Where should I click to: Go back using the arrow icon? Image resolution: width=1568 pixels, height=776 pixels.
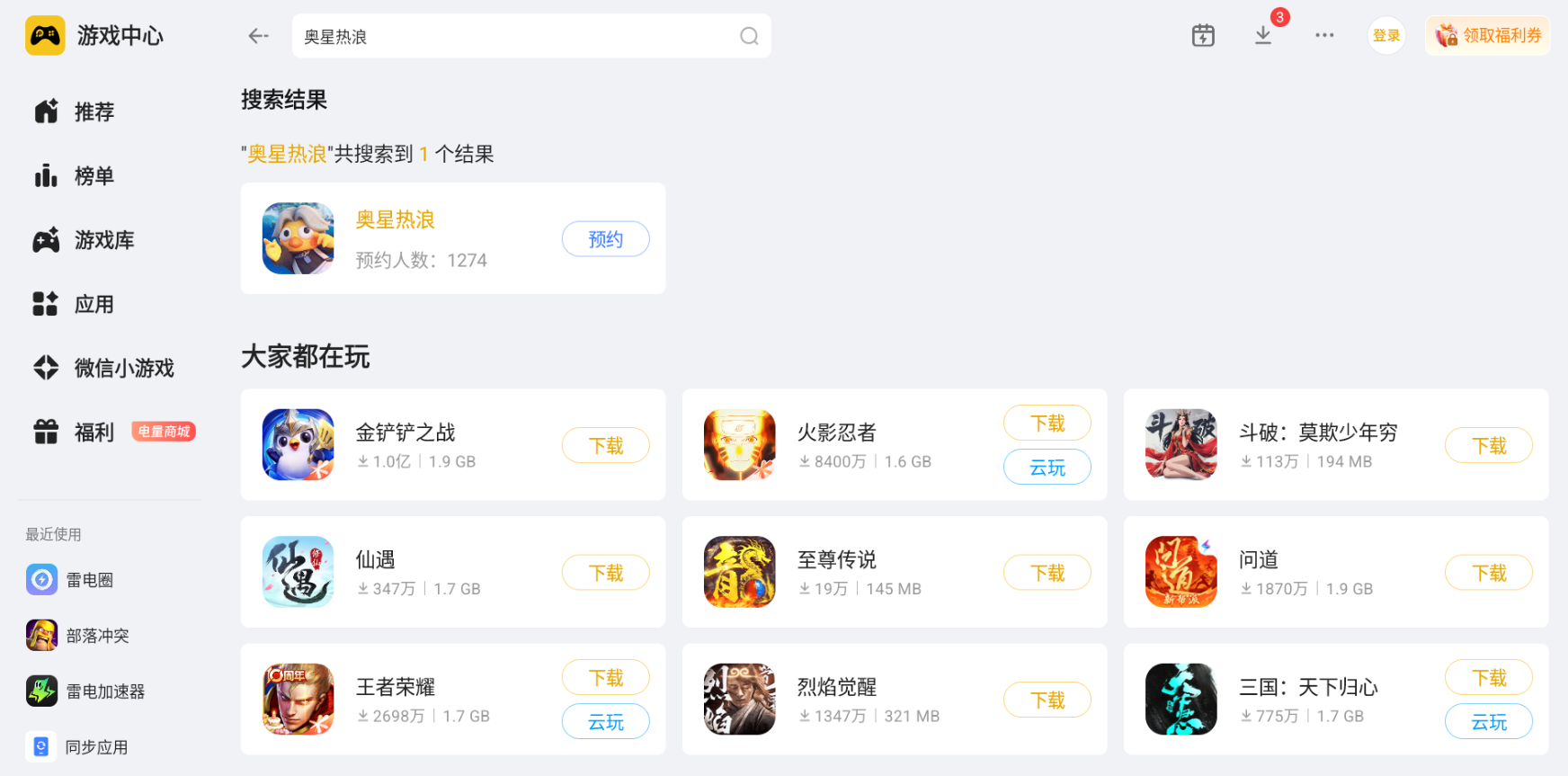(258, 36)
